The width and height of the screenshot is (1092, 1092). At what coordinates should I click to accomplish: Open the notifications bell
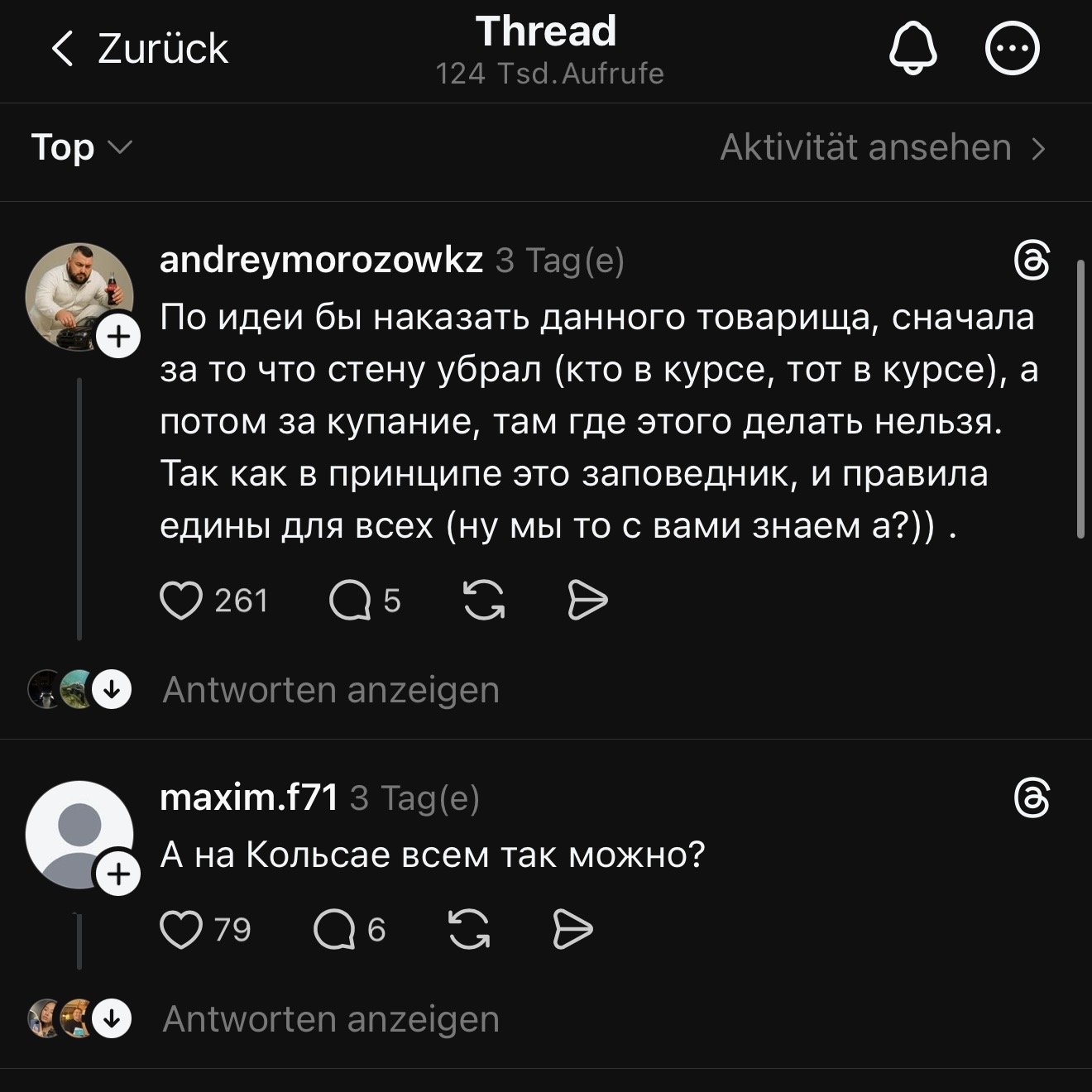click(x=912, y=48)
